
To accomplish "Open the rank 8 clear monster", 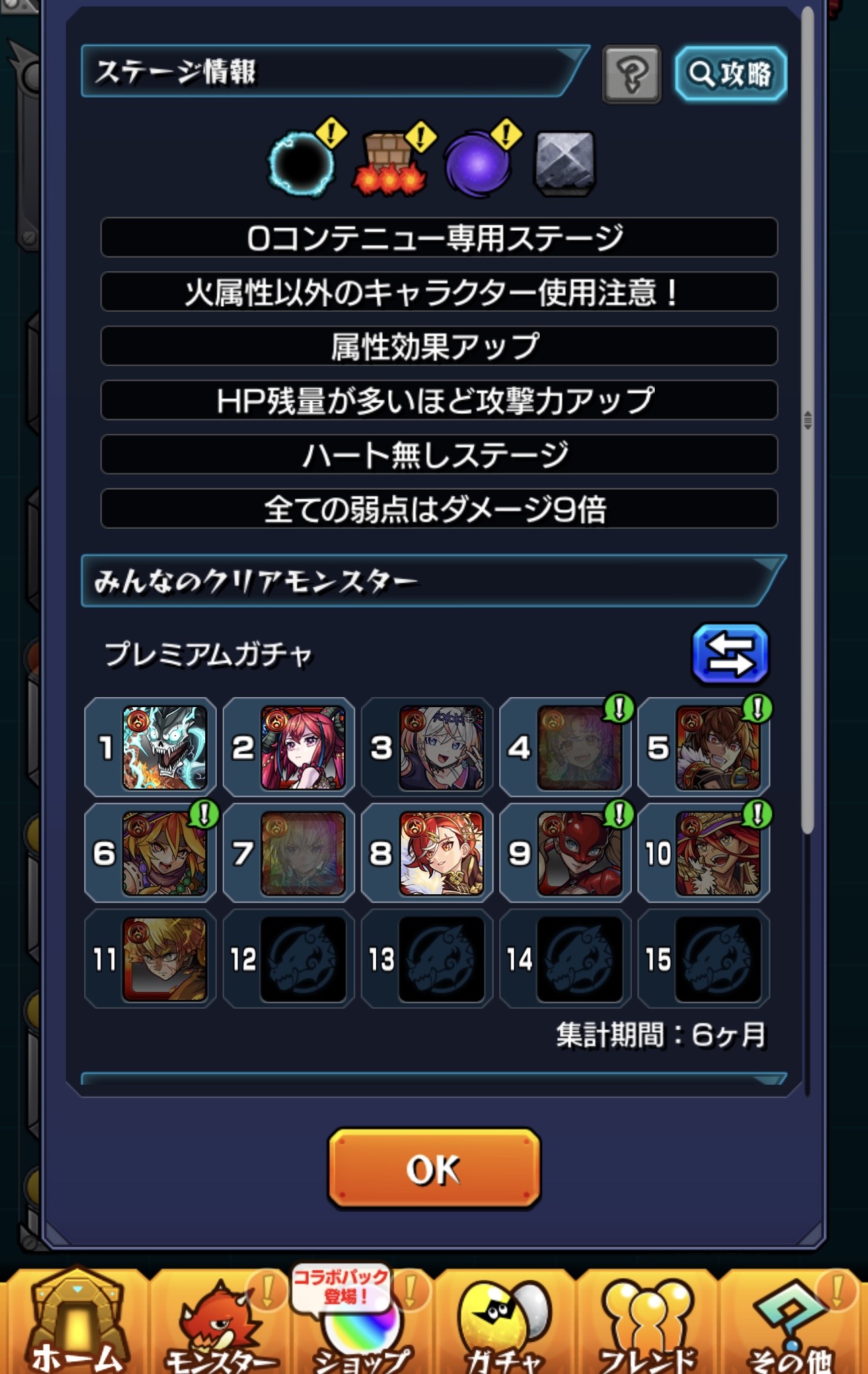I will point(441,853).
